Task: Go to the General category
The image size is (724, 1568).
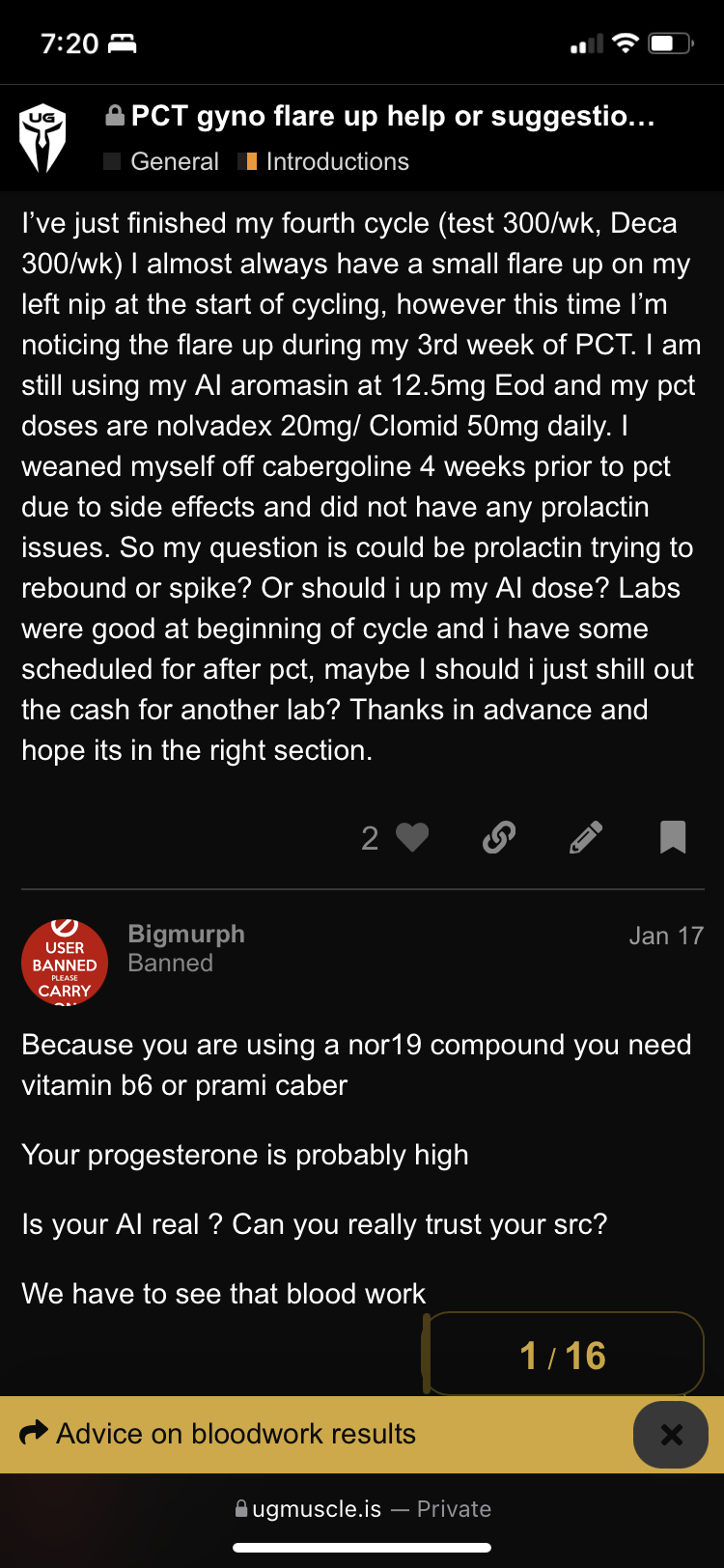Action: tap(174, 161)
